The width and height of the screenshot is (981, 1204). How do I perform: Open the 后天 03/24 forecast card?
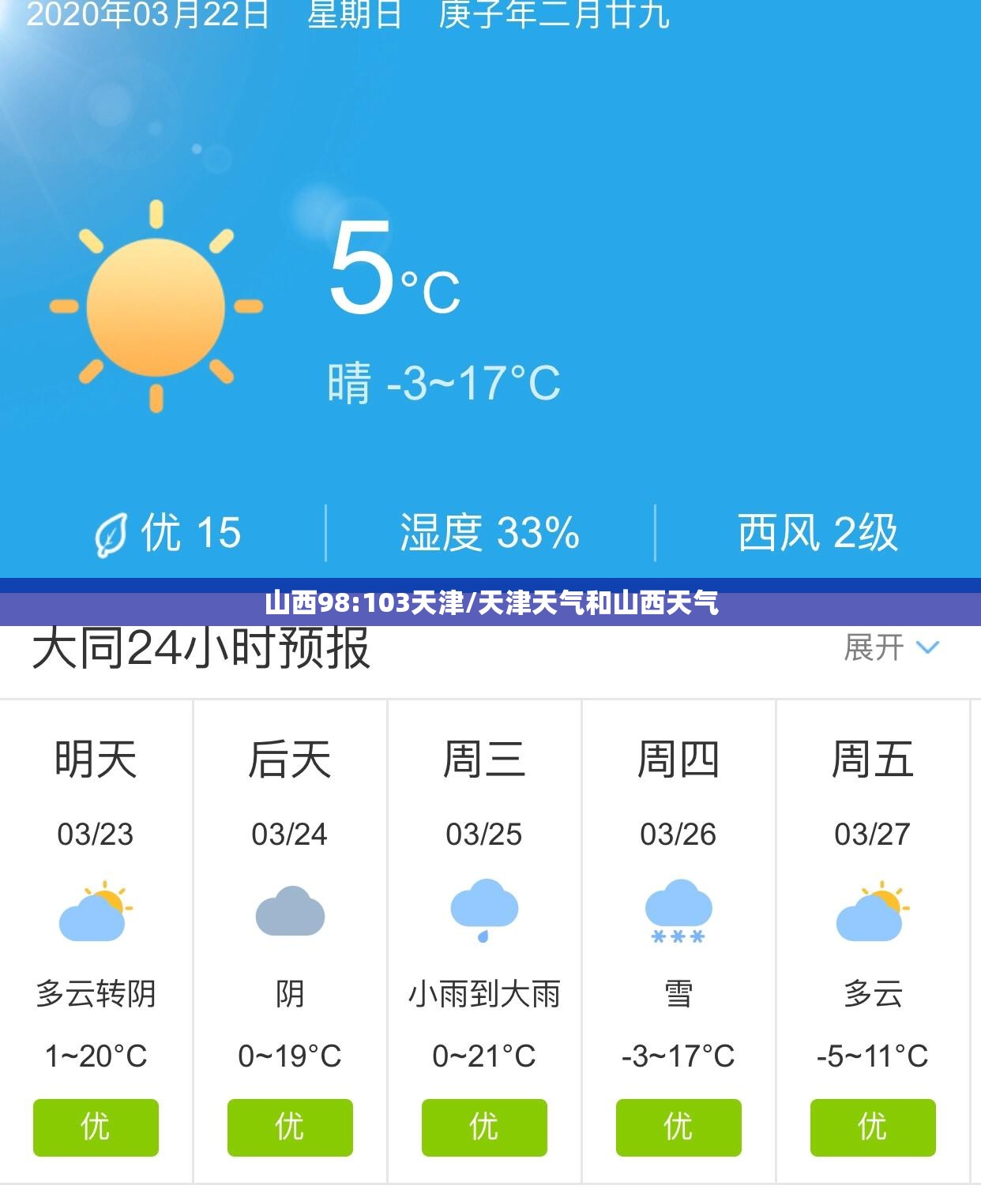(290, 941)
